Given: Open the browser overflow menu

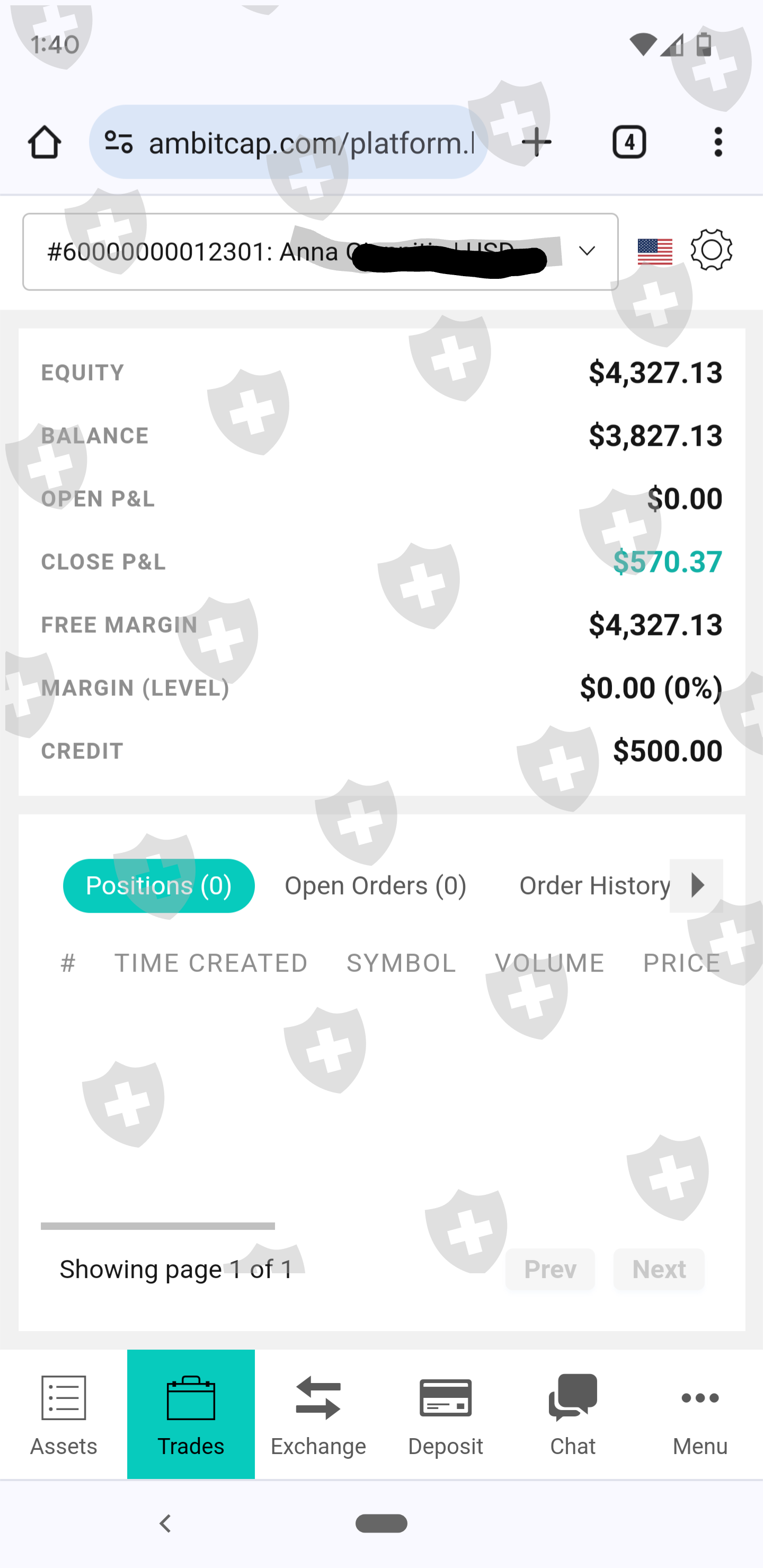Looking at the screenshot, I should click(718, 143).
